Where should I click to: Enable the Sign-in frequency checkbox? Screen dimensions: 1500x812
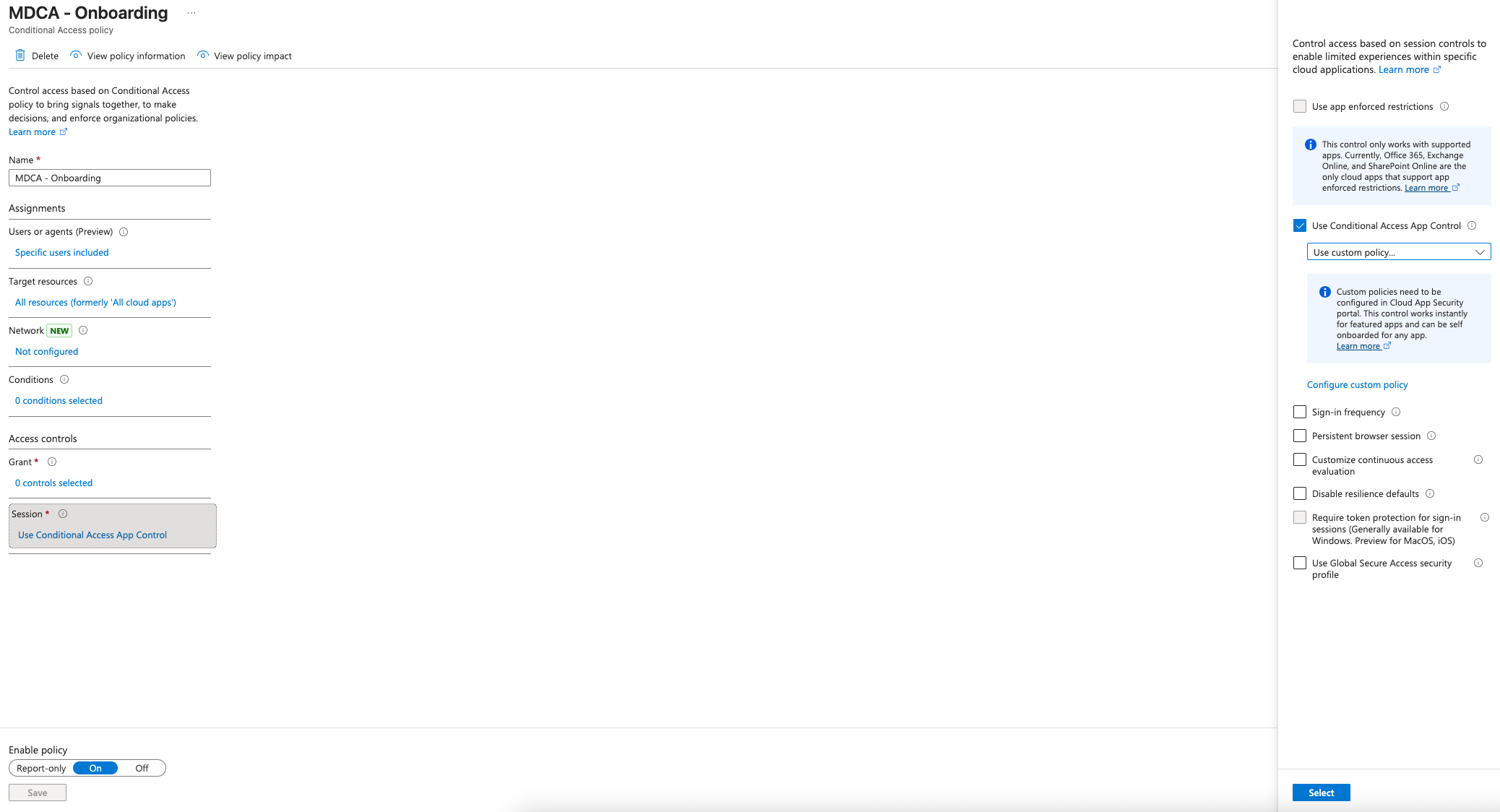[1300, 412]
